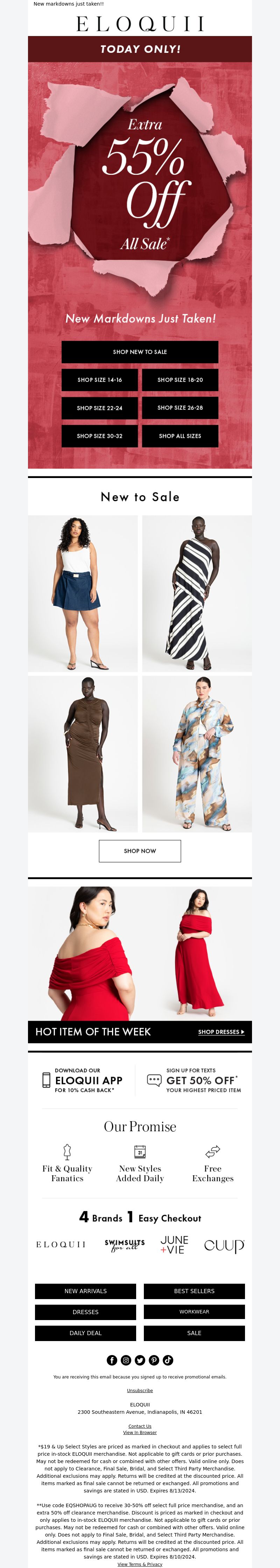The height and width of the screenshot is (1568, 280).
Task: Open the TikTok icon
Action: coord(168,1360)
